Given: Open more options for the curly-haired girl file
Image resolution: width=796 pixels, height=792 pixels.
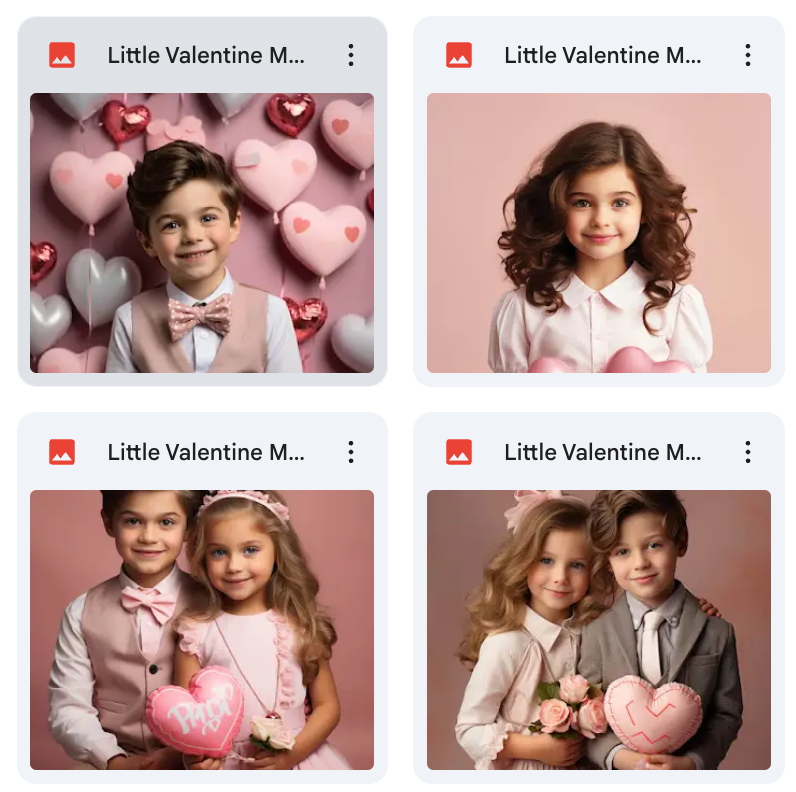Looking at the screenshot, I should pyautogui.click(x=747, y=55).
